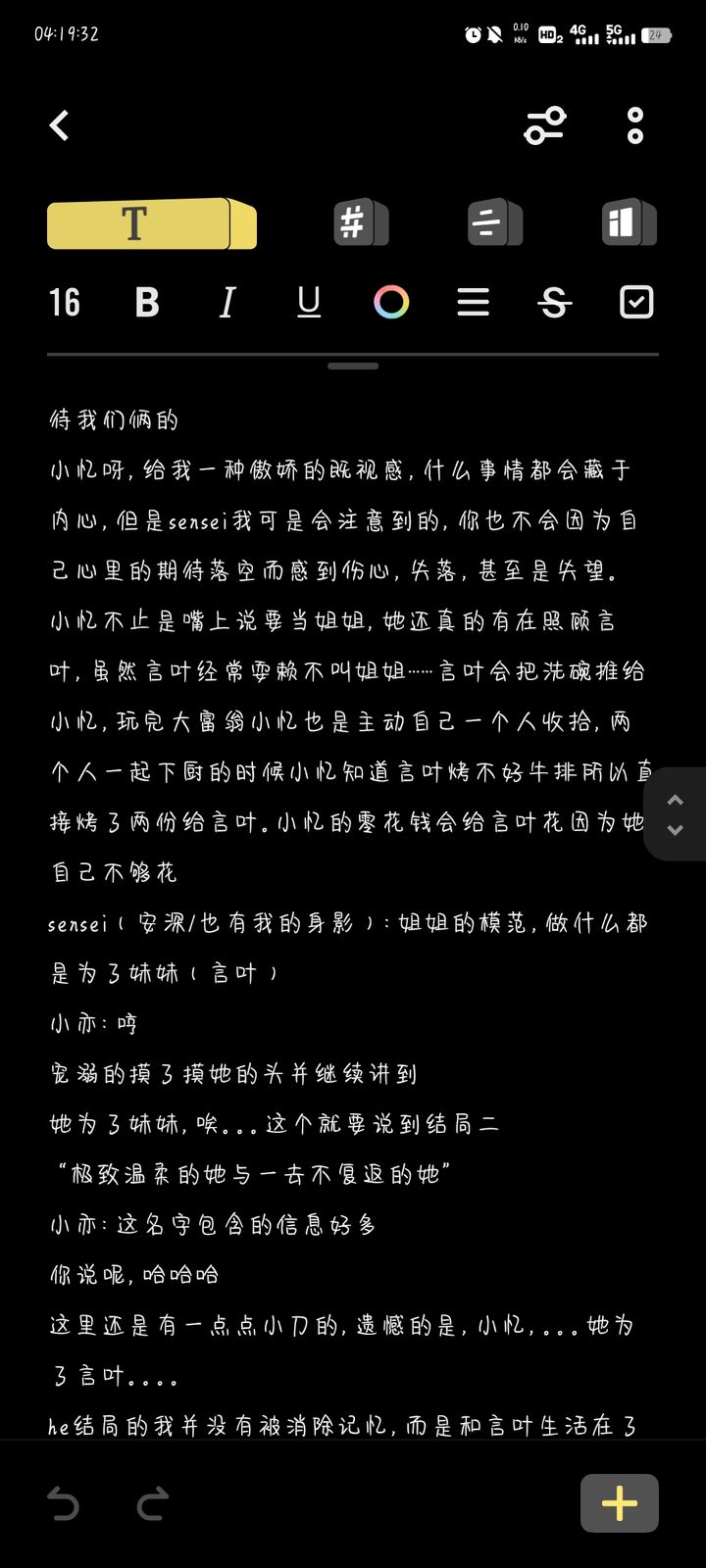706x1568 pixels.
Task: Undo the last edit
Action: point(63,1502)
